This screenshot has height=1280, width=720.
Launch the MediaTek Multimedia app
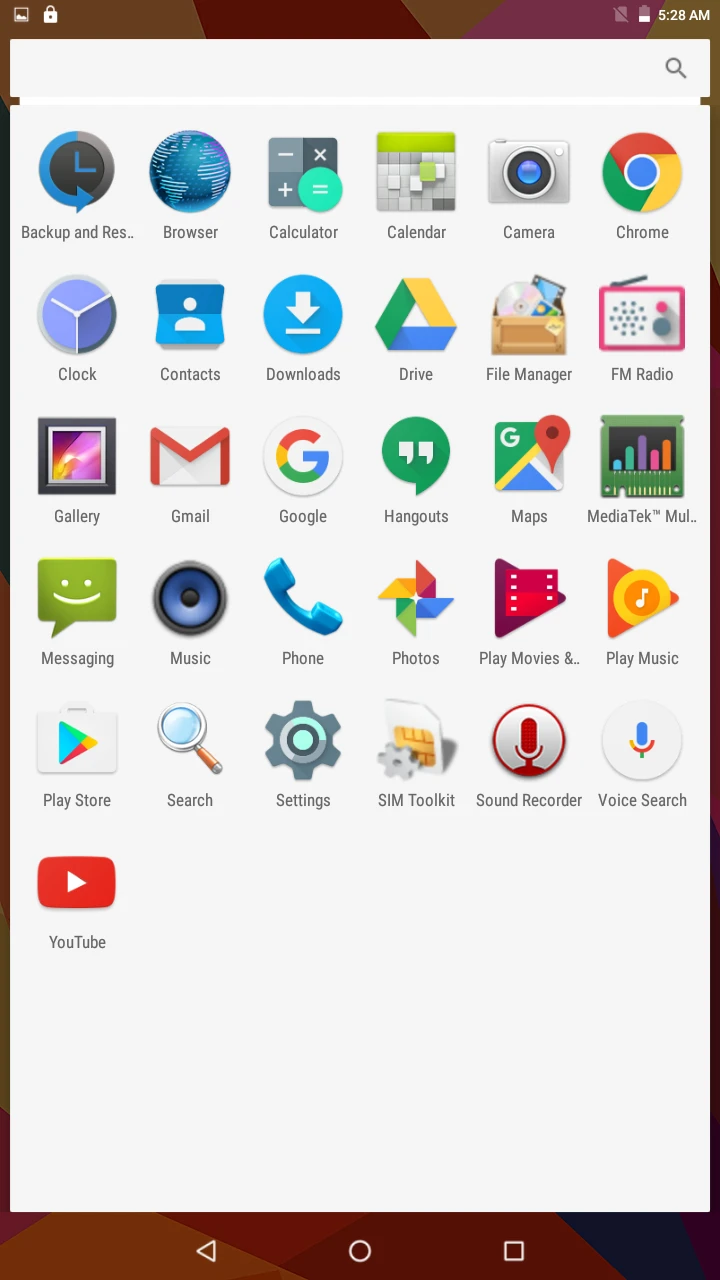click(642, 456)
